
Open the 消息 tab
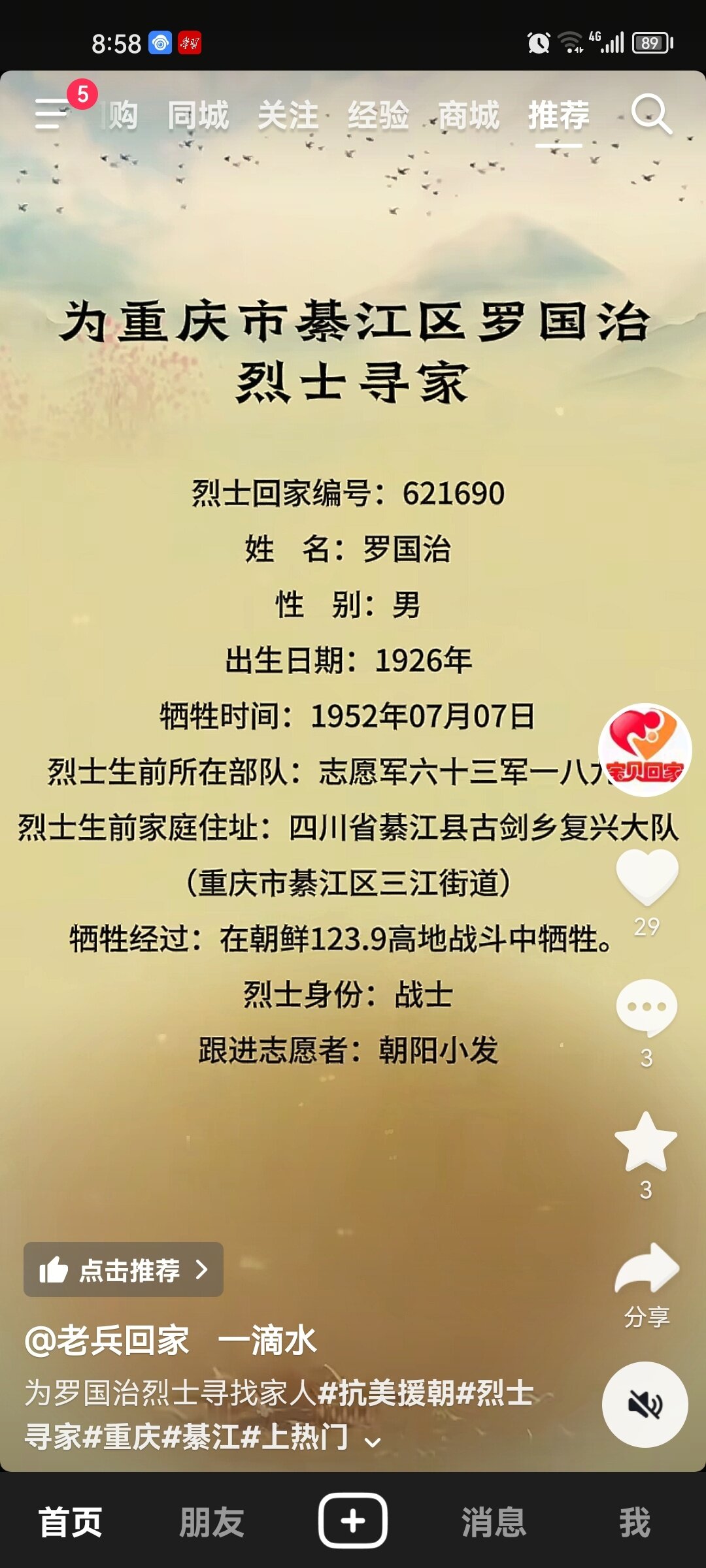[494, 1522]
